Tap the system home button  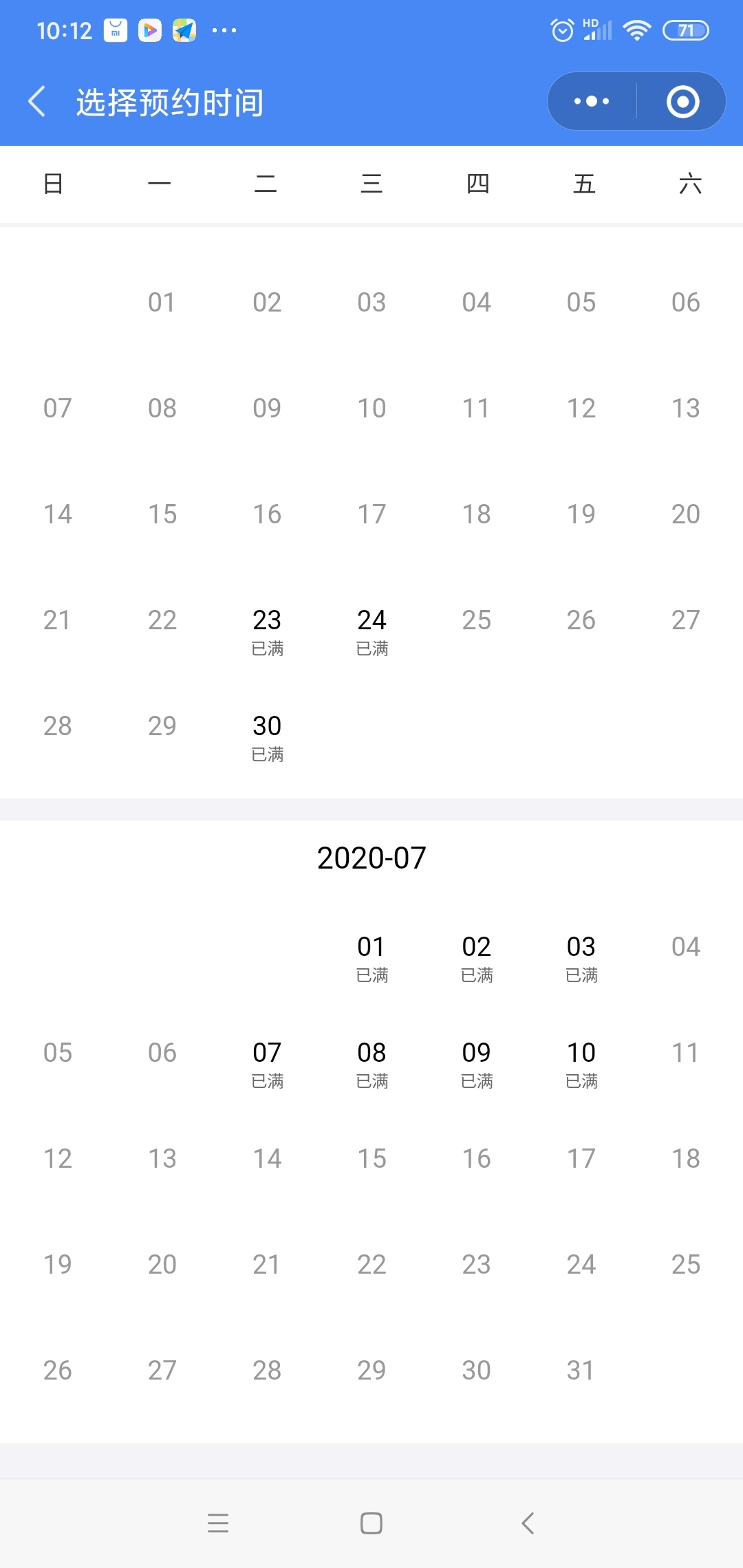[371, 1523]
